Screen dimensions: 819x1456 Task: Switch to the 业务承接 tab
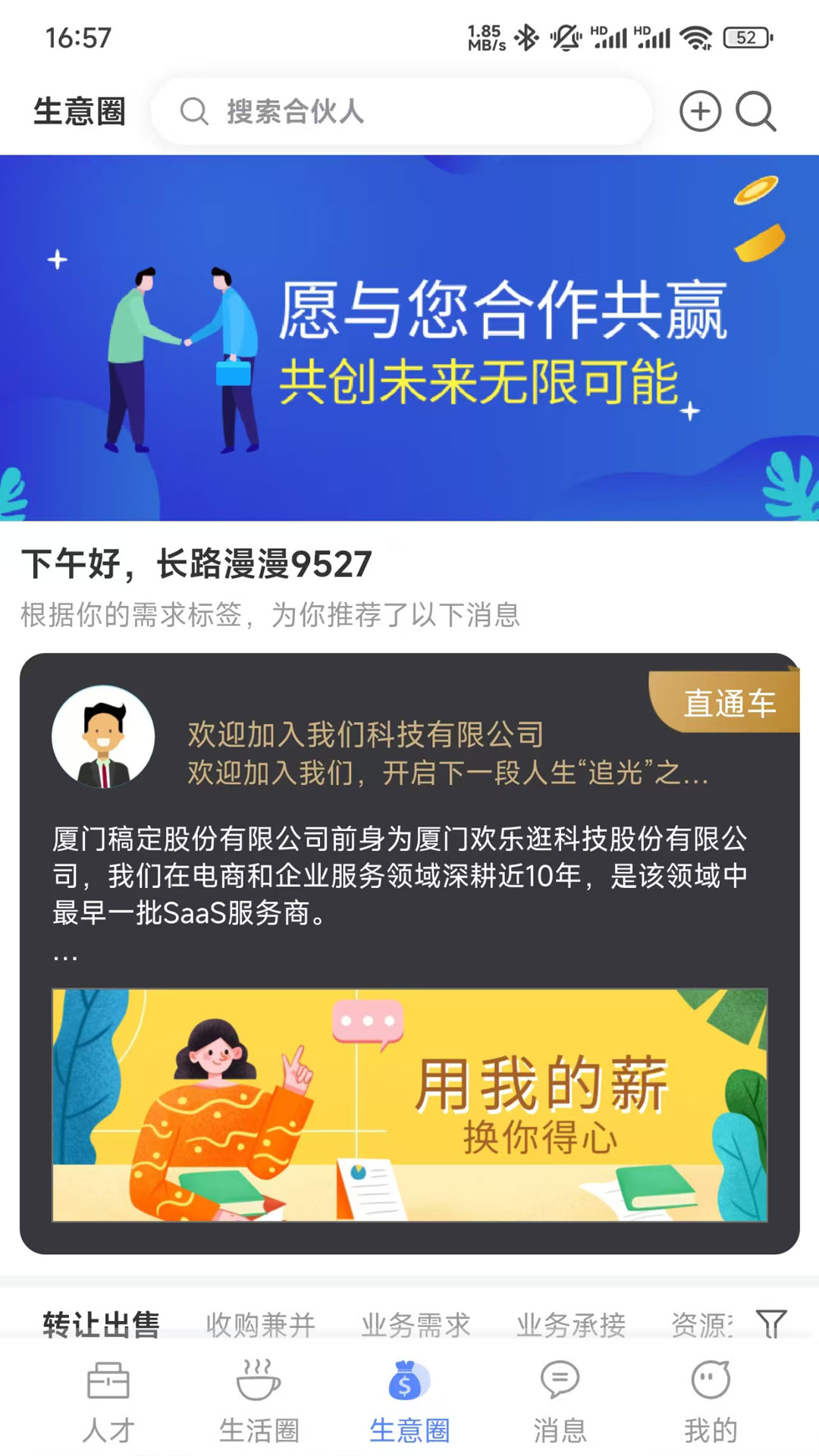(x=571, y=1324)
